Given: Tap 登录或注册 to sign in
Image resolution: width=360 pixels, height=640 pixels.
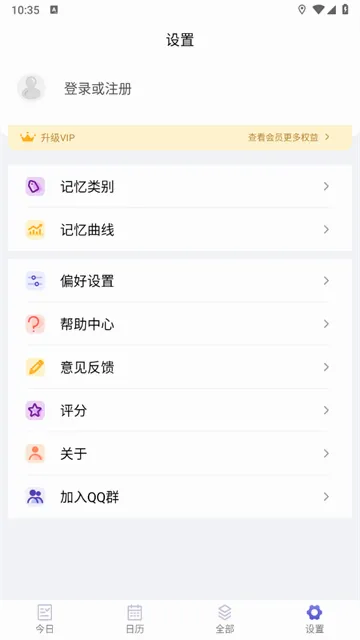Looking at the screenshot, I should 98,89.
